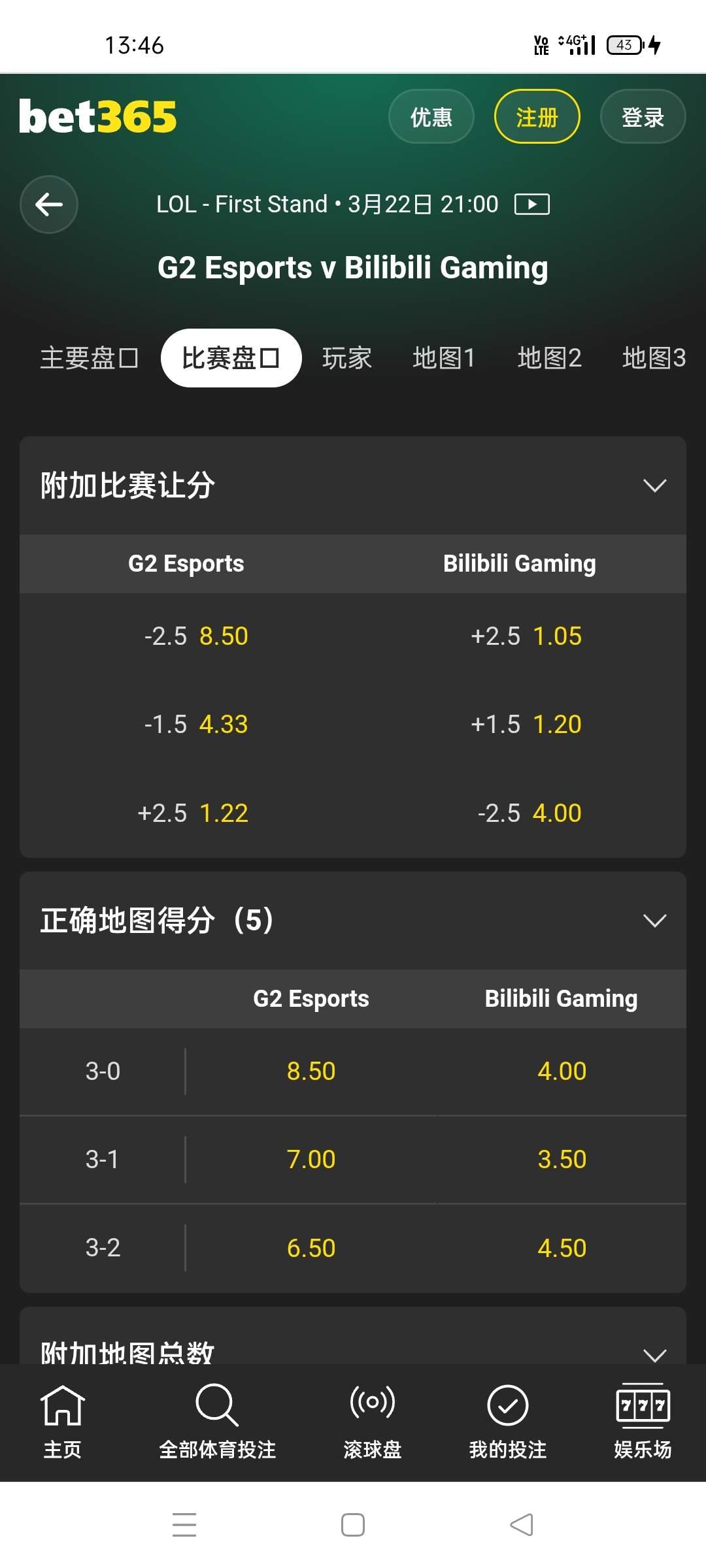Viewport: 706px width, 1568px height.
Task: Collapse the 附加比赛让分 section
Action: pyautogui.click(x=654, y=485)
